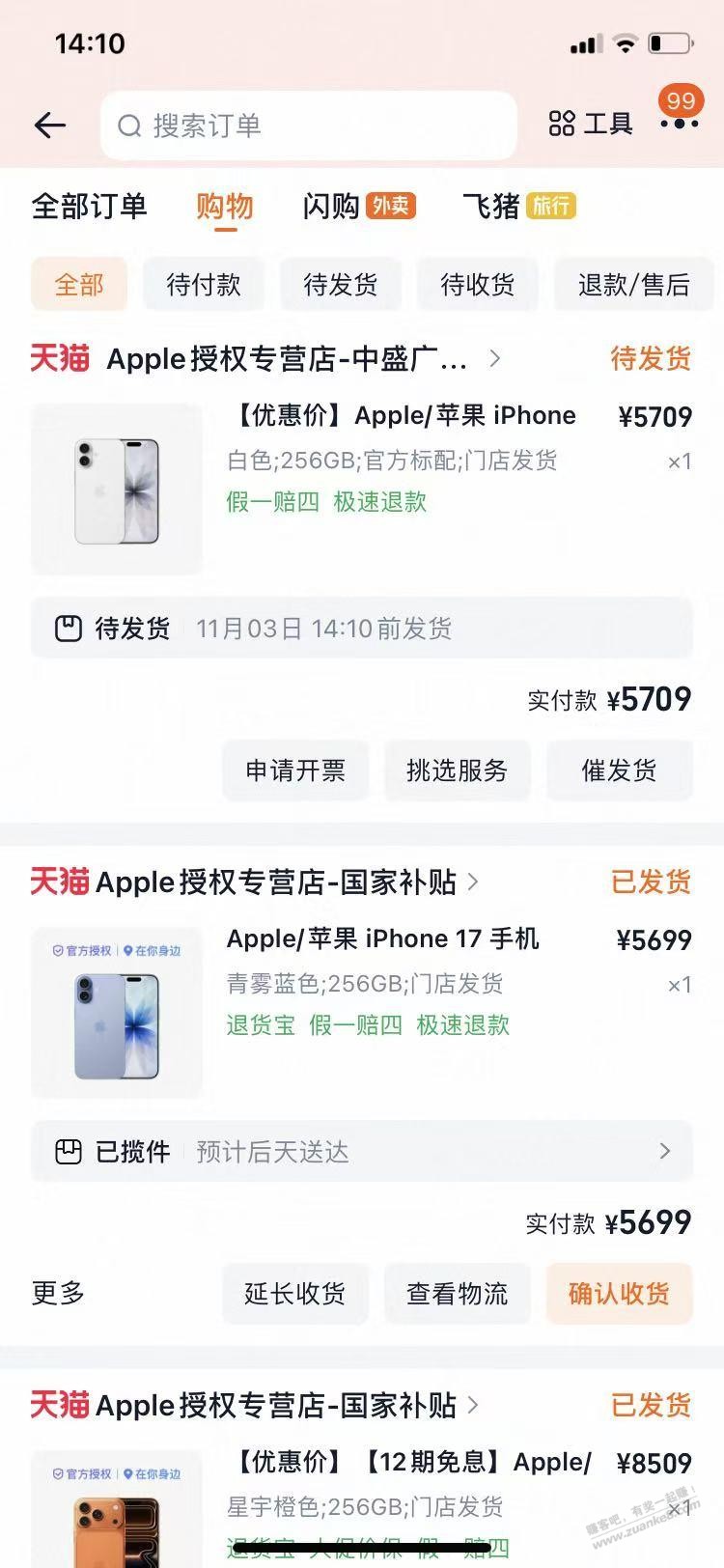Viewport: 724px width, 1568px height.
Task: Tap 延长收货 to extend receipt
Action: click(295, 1294)
